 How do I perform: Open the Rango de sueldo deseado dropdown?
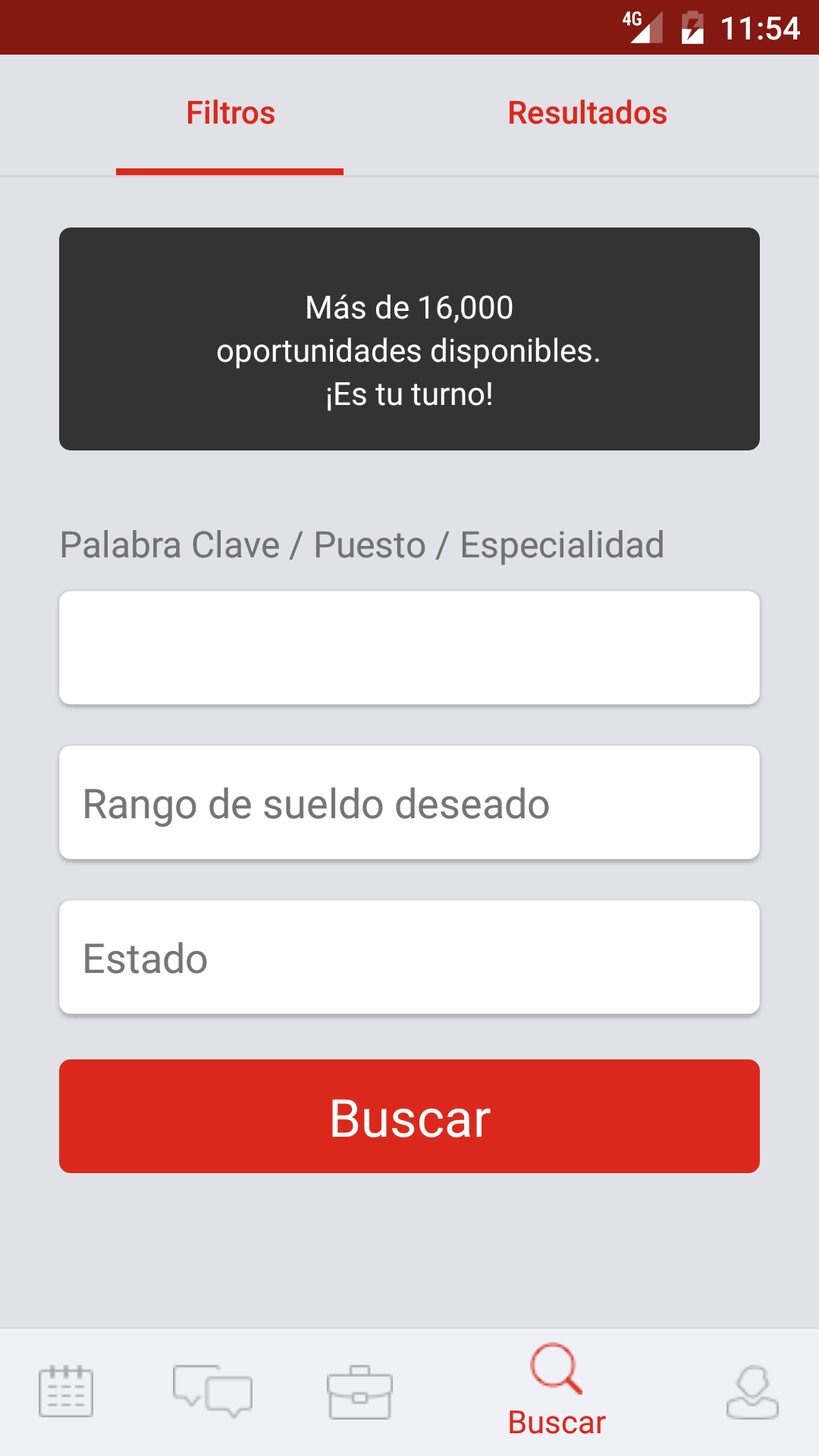pyautogui.click(x=409, y=802)
